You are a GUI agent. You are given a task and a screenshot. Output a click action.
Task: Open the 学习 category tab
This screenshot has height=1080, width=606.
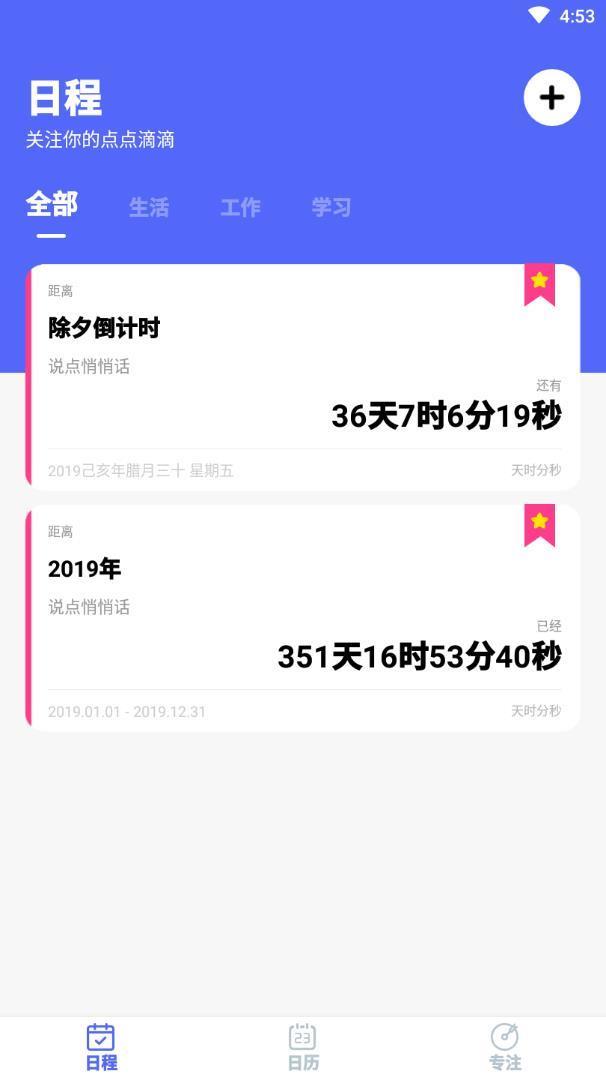click(331, 207)
